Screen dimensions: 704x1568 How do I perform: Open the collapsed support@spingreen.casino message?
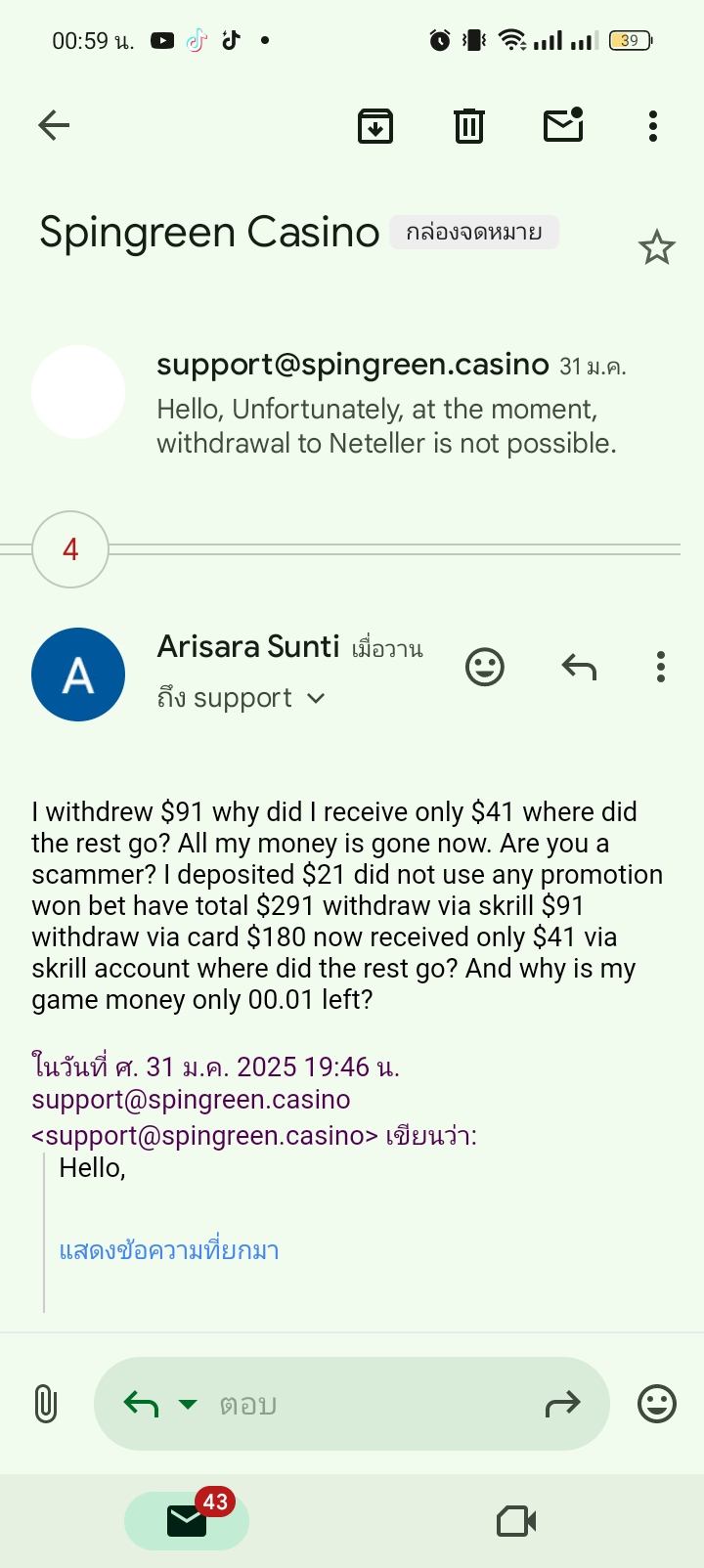click(386, 403)
